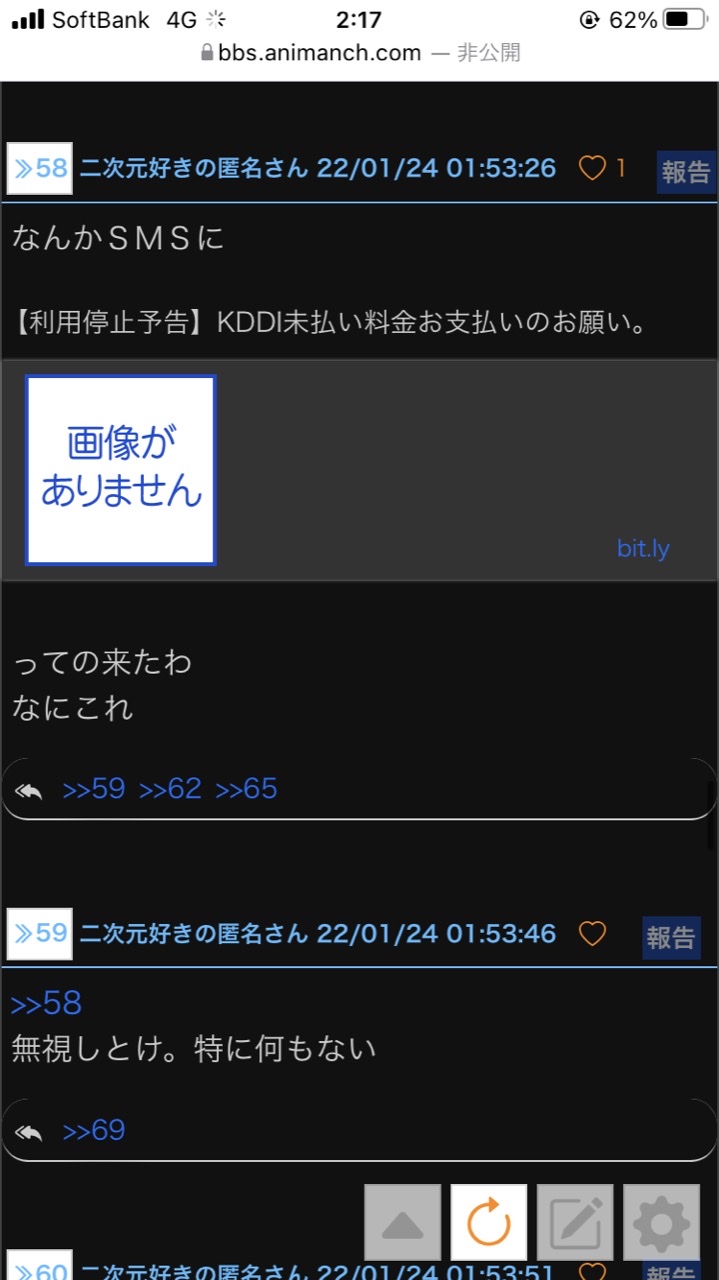Tap the >>58 post number
The image size is (719, 1280).
(40, 168)
